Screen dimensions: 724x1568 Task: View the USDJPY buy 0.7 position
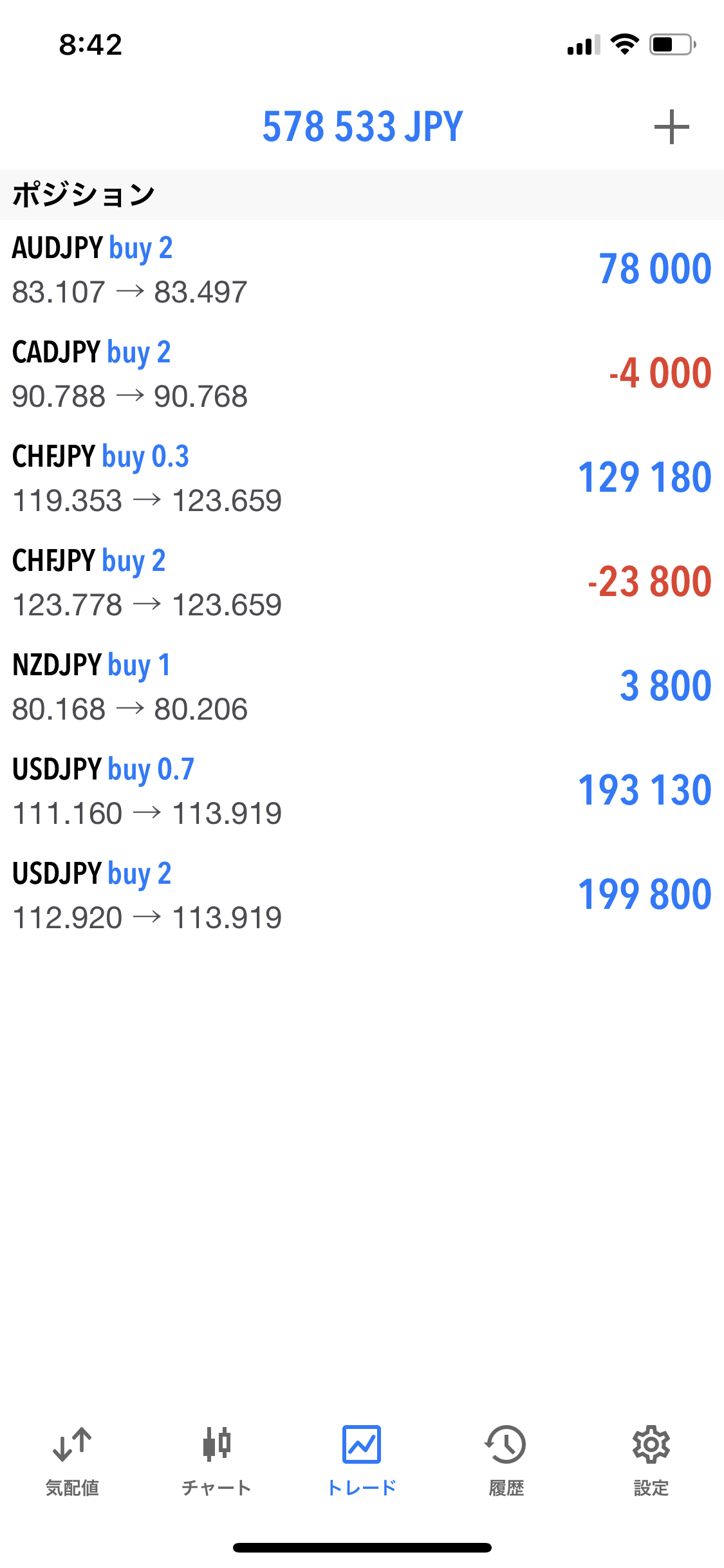tap(360, 792)
